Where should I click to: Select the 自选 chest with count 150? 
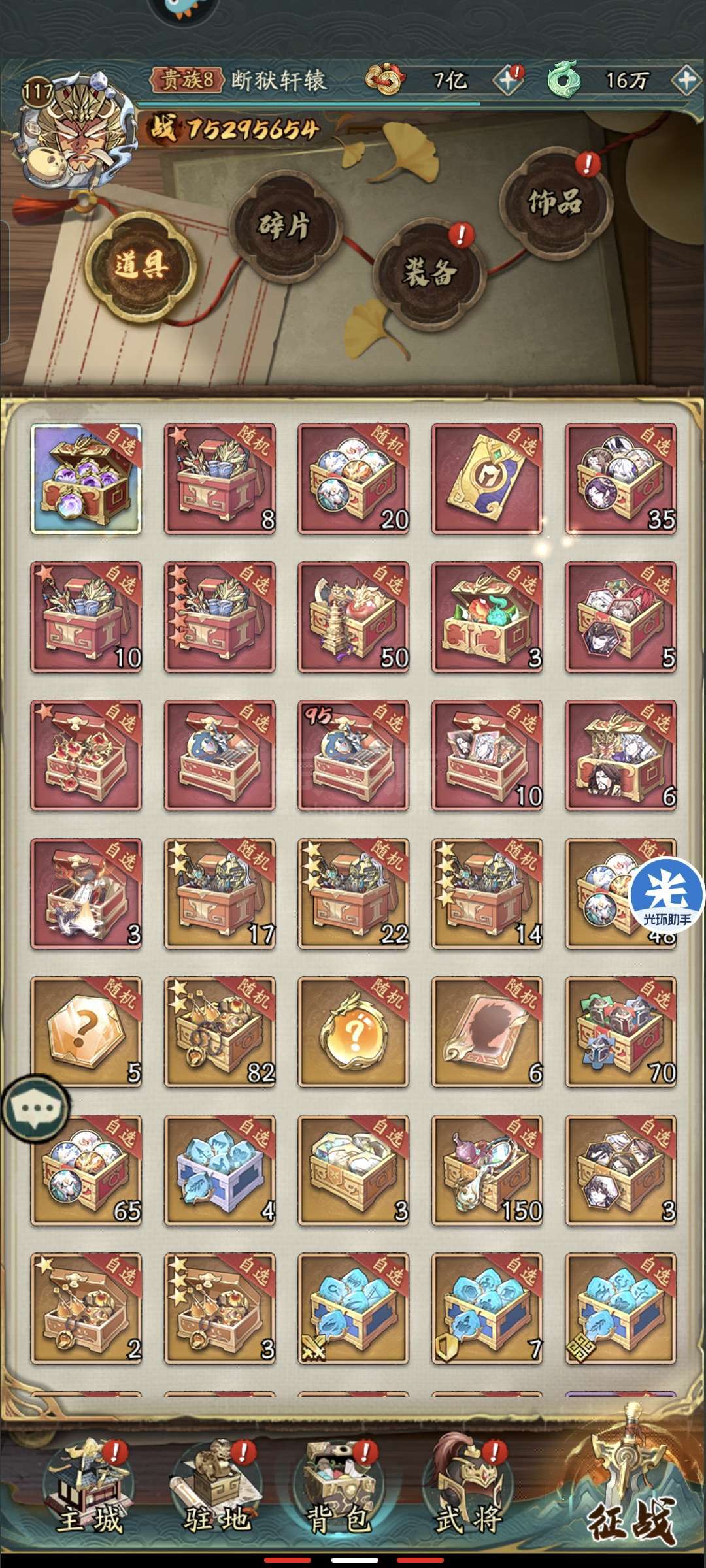[x=486, y=1171]
